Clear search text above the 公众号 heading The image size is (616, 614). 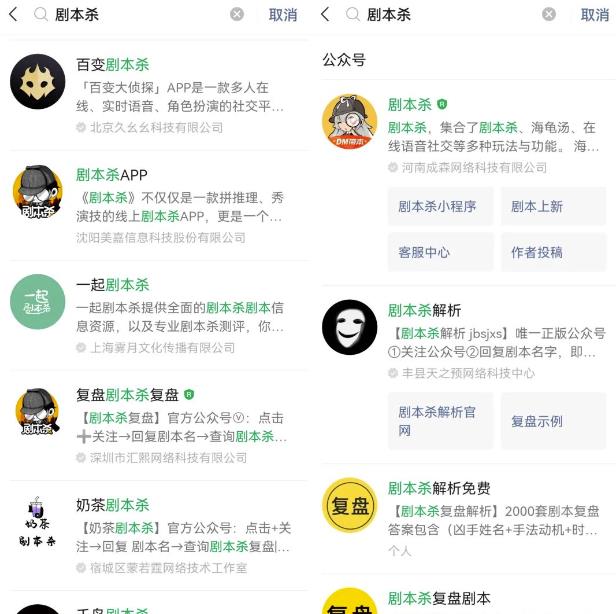549,14
